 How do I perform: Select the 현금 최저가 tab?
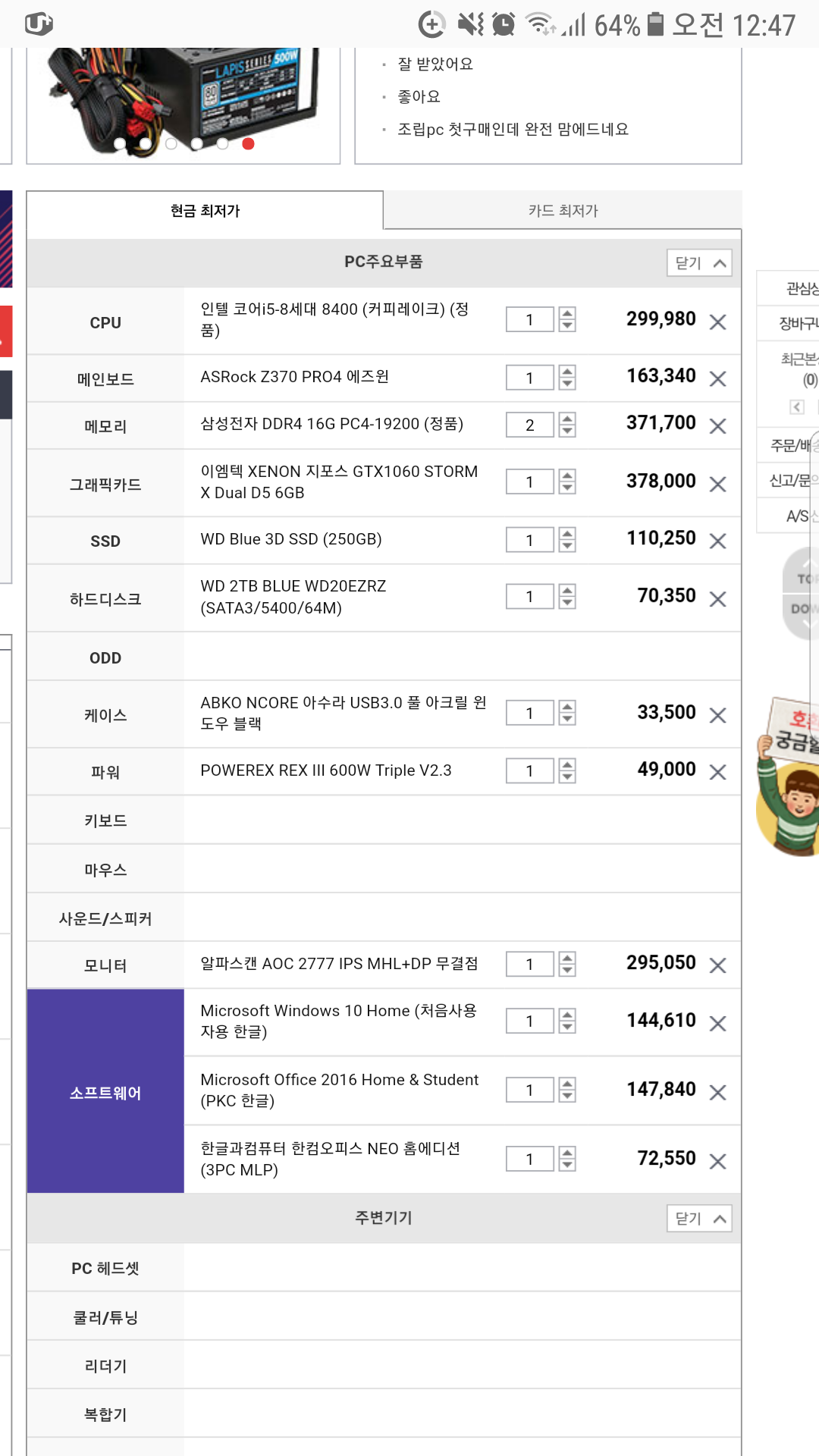205,210
